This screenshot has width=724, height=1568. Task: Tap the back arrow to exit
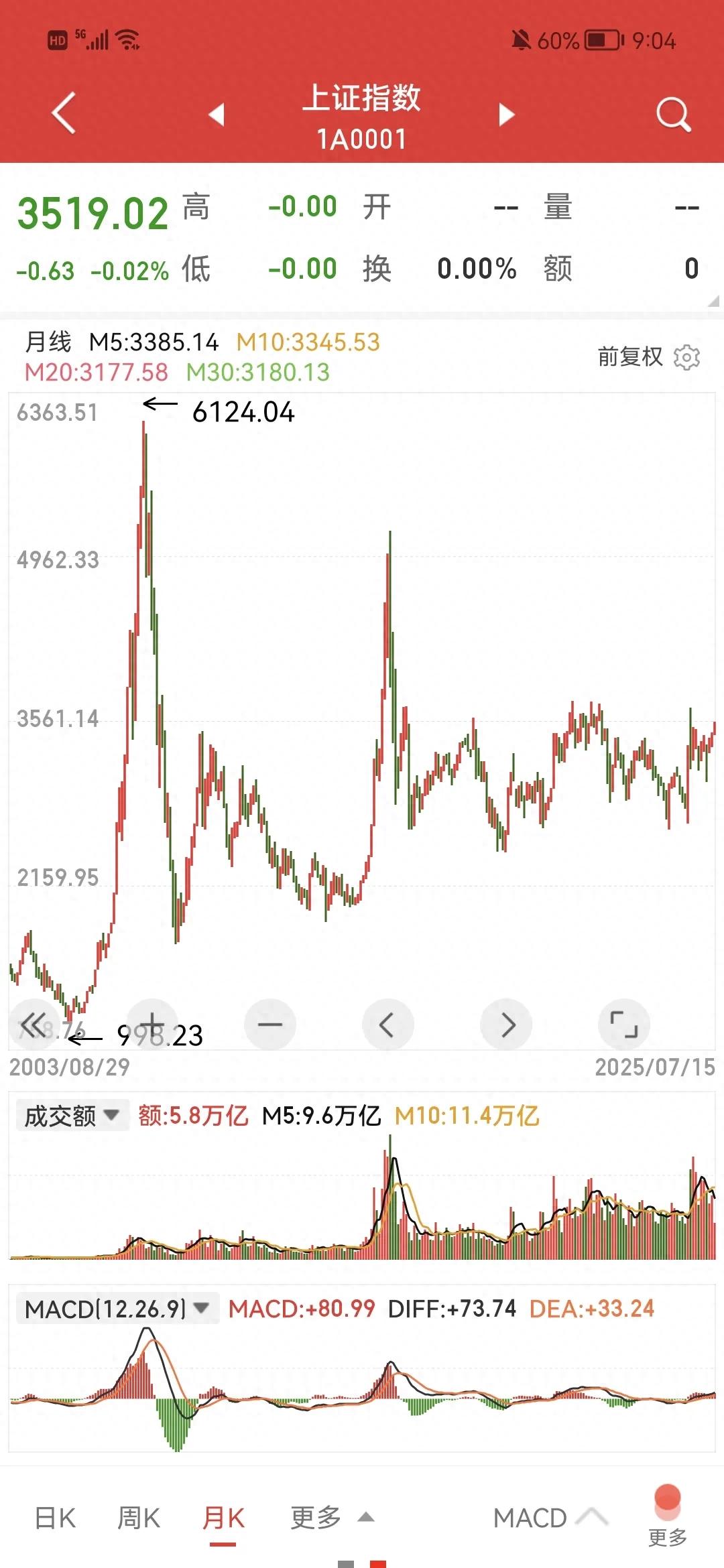pyautogui.click(x=62, y=113)
